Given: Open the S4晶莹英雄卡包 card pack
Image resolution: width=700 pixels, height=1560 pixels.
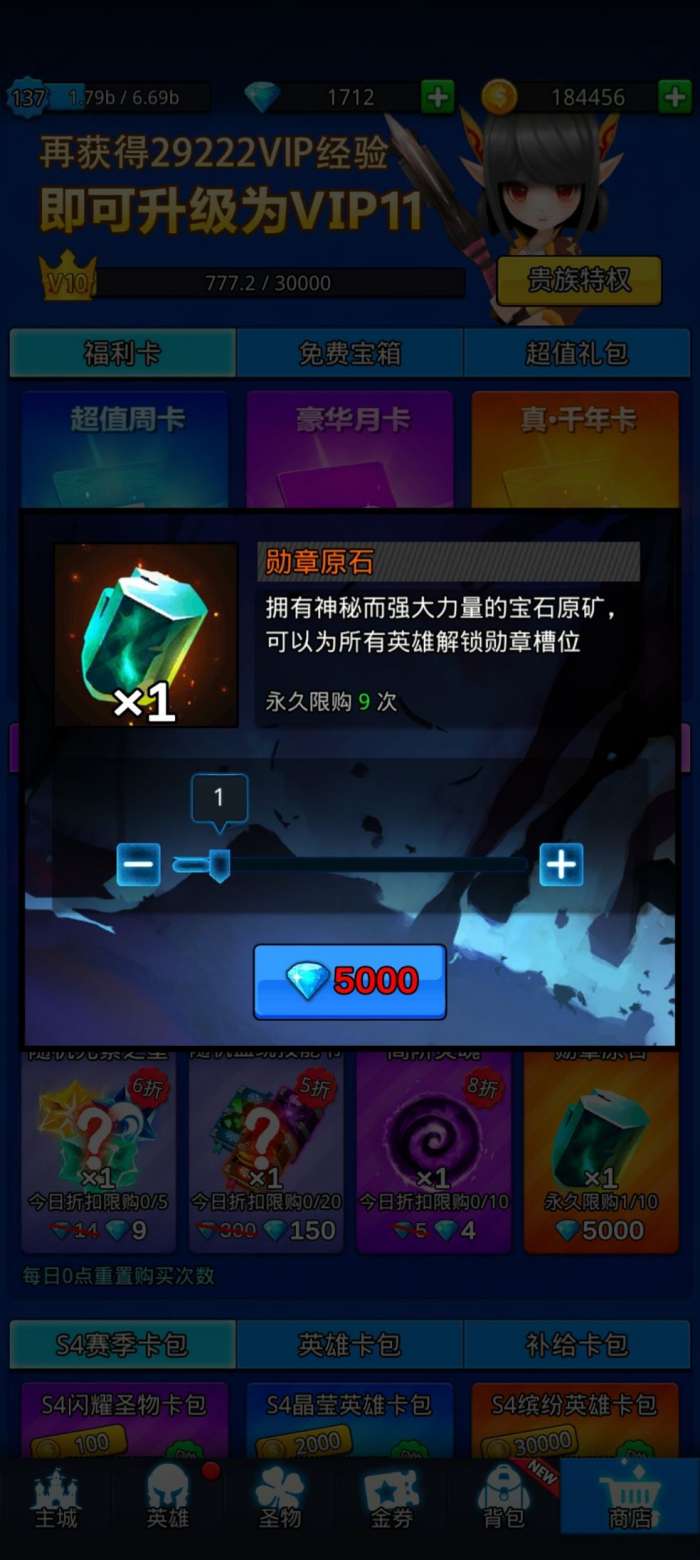Looking at the screenshot, I should (x=350, y=1420).
